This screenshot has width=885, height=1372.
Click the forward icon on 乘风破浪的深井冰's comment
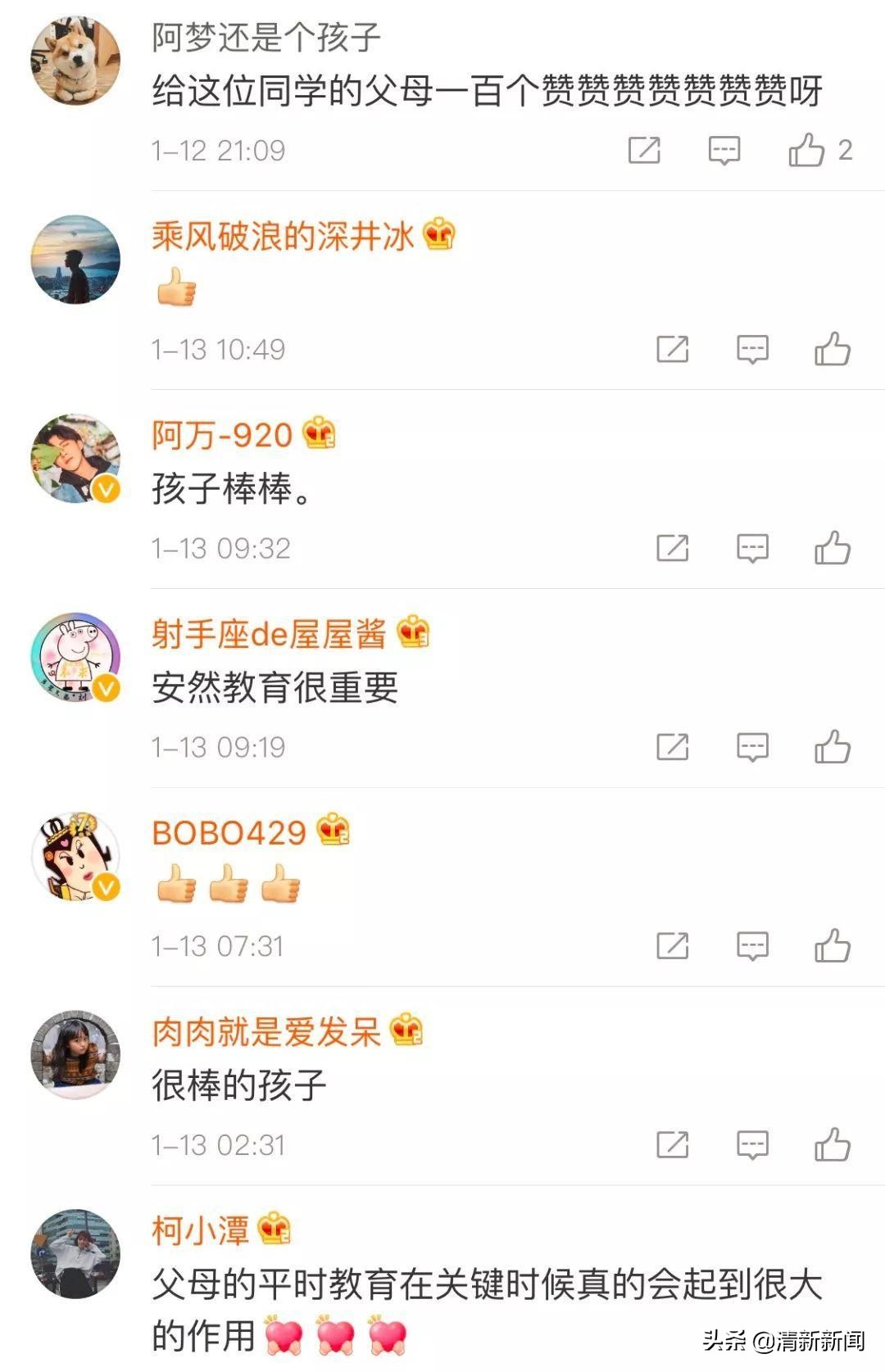[x=674, y=348]
